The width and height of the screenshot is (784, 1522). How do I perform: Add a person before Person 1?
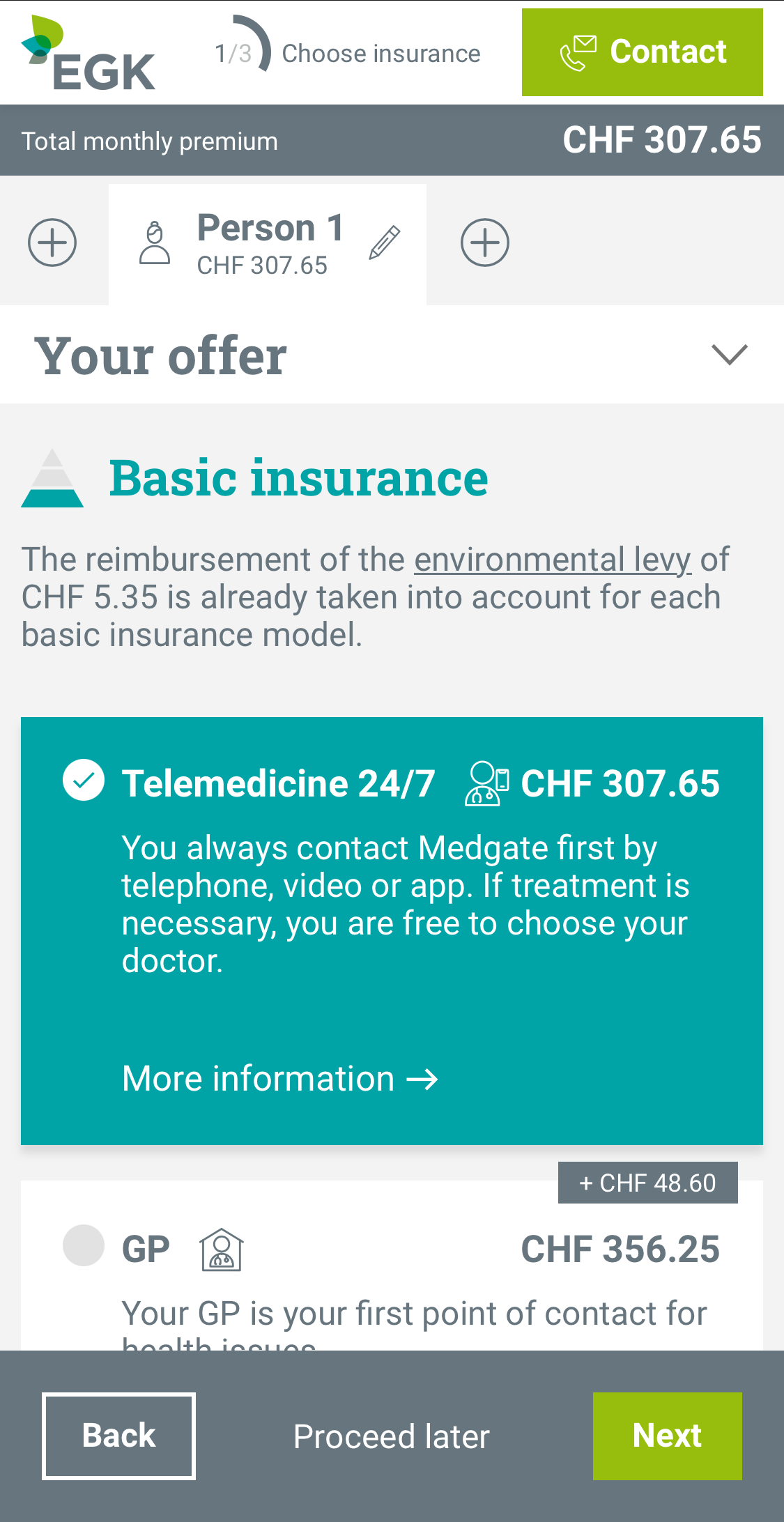pos(52,243)
